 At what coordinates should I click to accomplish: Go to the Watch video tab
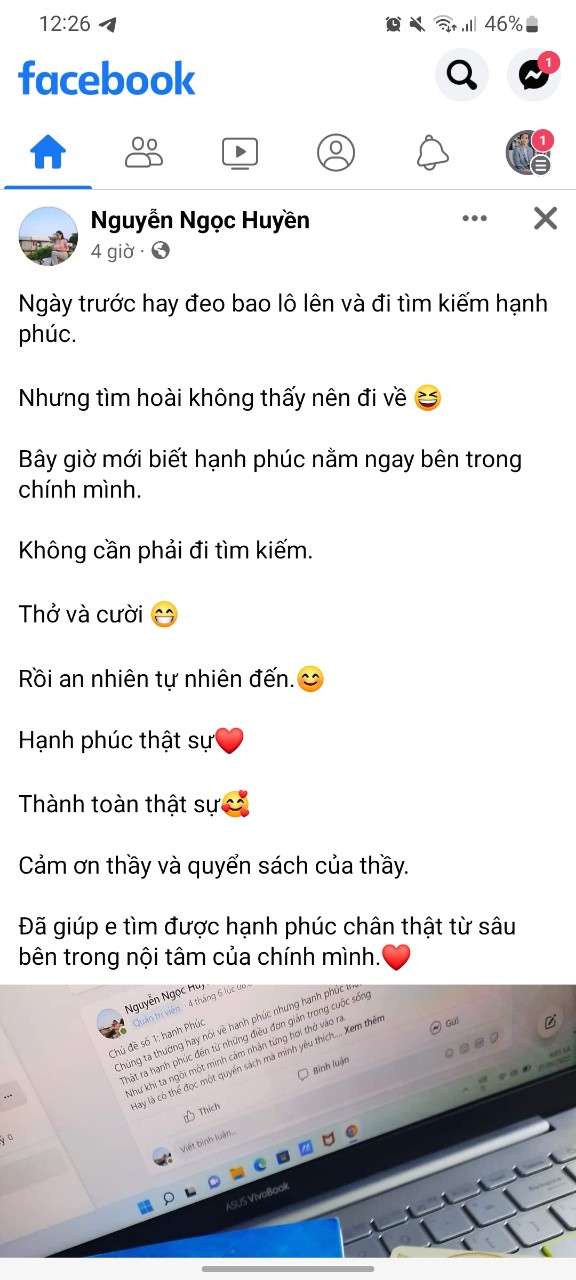(x=240, y=153)
